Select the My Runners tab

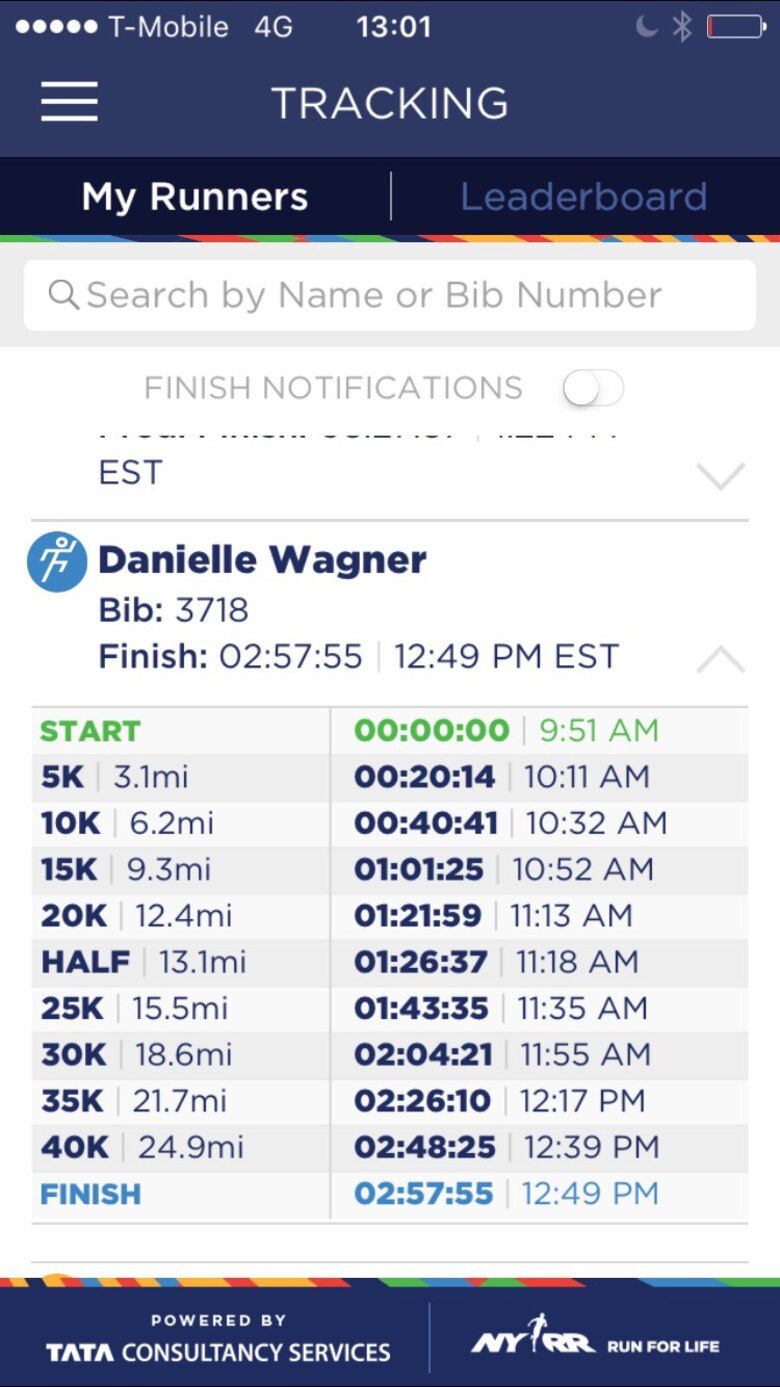tap(195, 197)
